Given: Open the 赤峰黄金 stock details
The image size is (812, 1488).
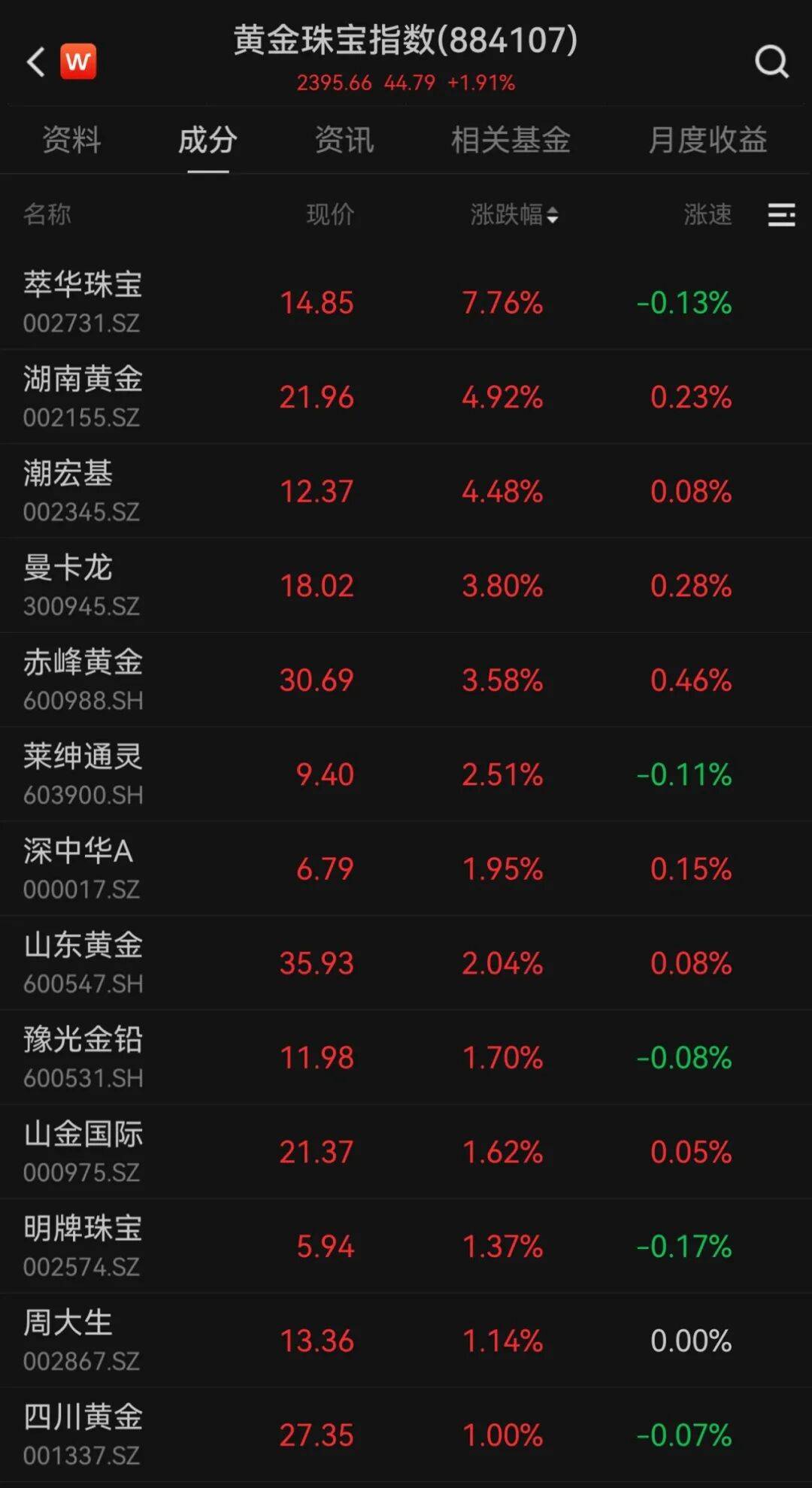Looking at the screenshot, I should coord(406,678).
